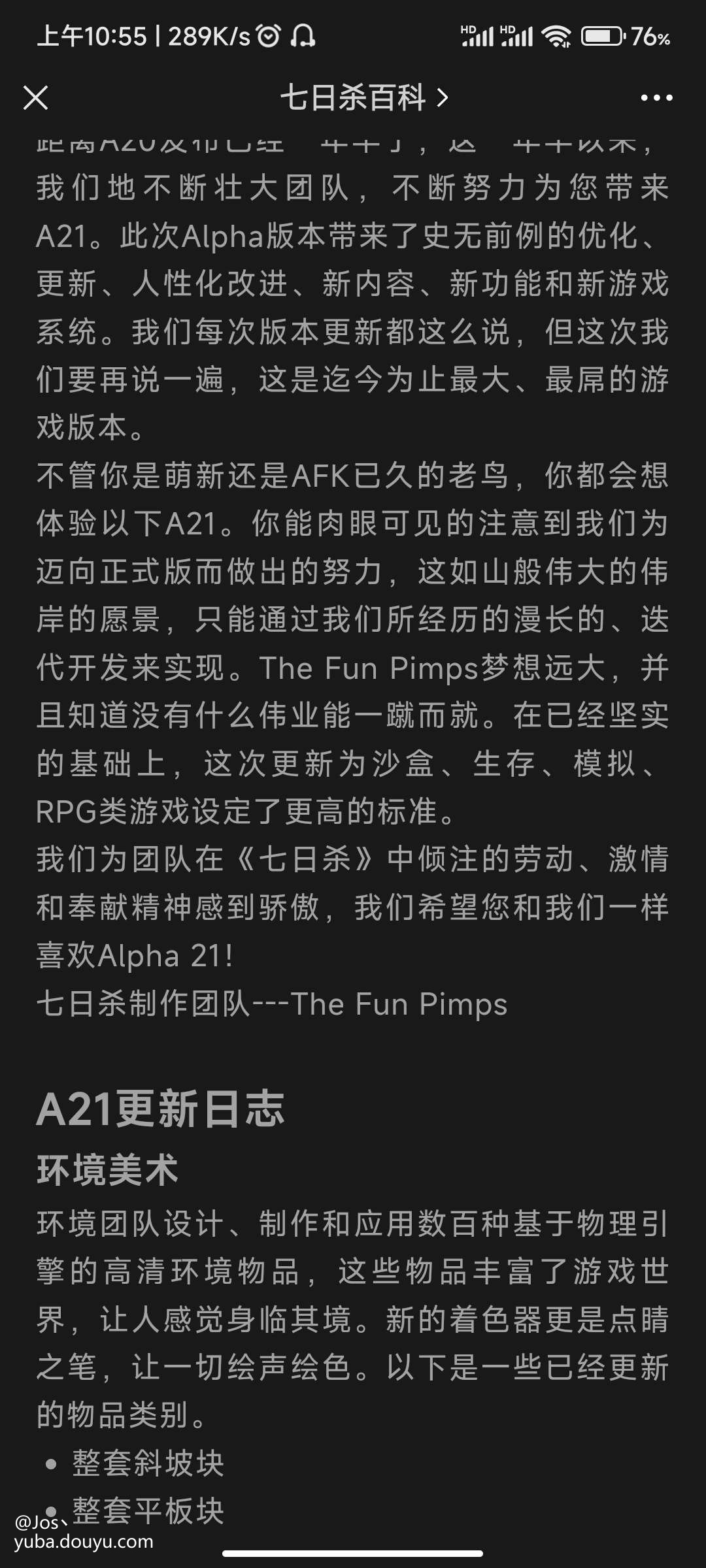Close the article page

pyautogui.click(x=36, y=98)
